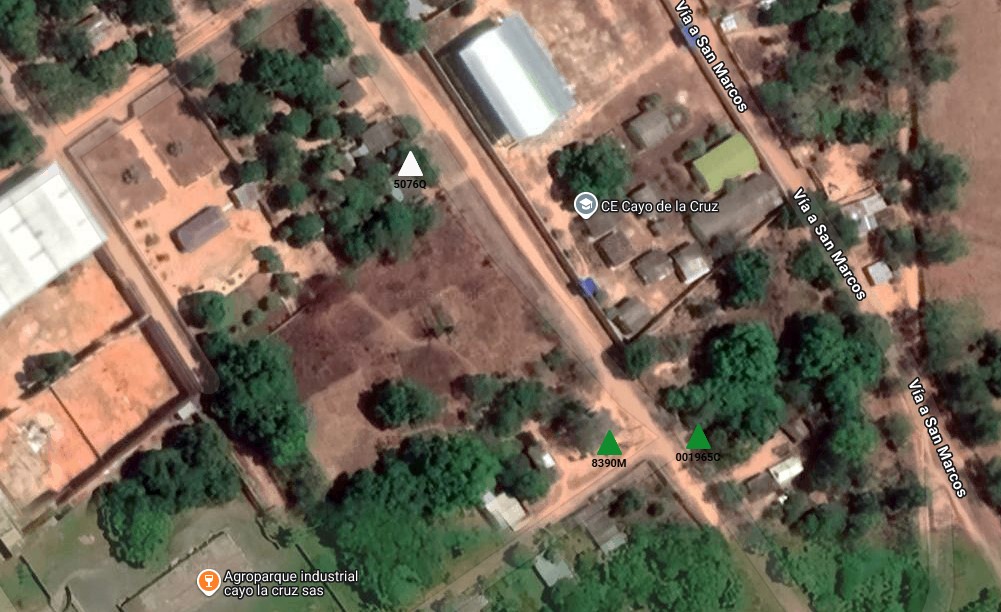
Task: Open Agroparque industrial cayo la cruz place pin
Action: point(208,581)
